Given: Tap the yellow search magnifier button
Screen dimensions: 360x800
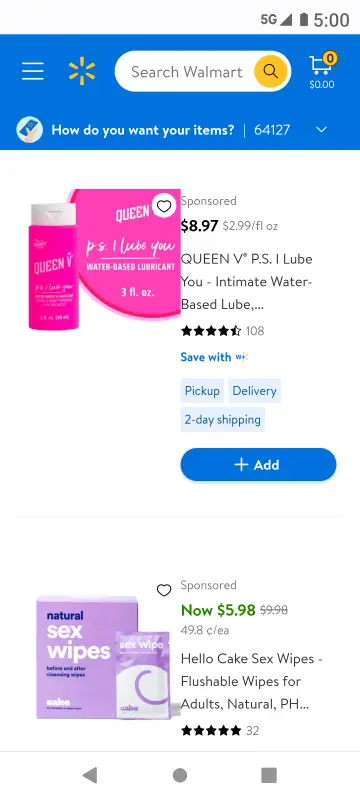Looking at the screenshot, I should (x=271, y=71).
